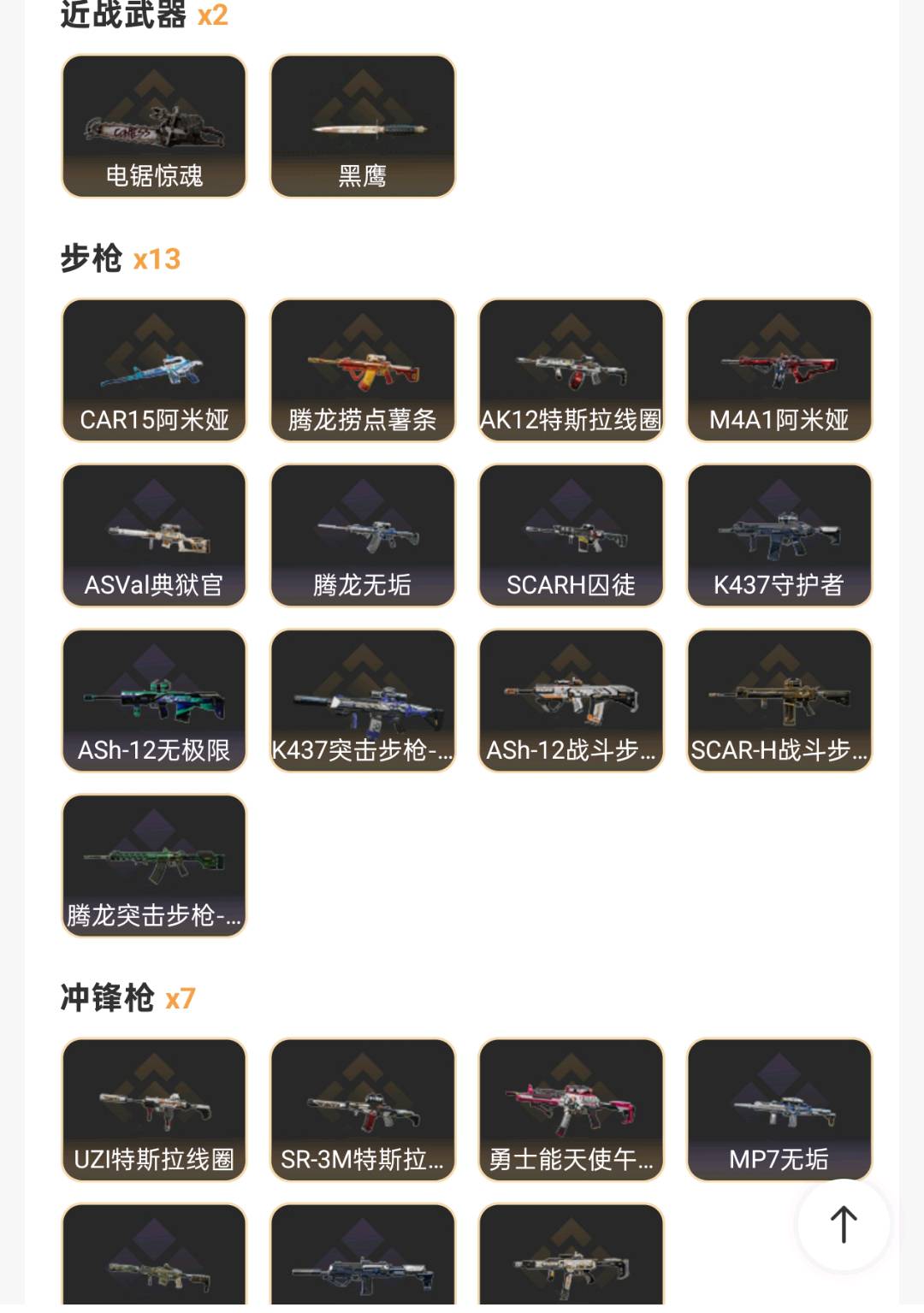View the SCARH囚徒 rifle card
Image resolution: width=924 pixels, height=1313 pixels.
571,535
